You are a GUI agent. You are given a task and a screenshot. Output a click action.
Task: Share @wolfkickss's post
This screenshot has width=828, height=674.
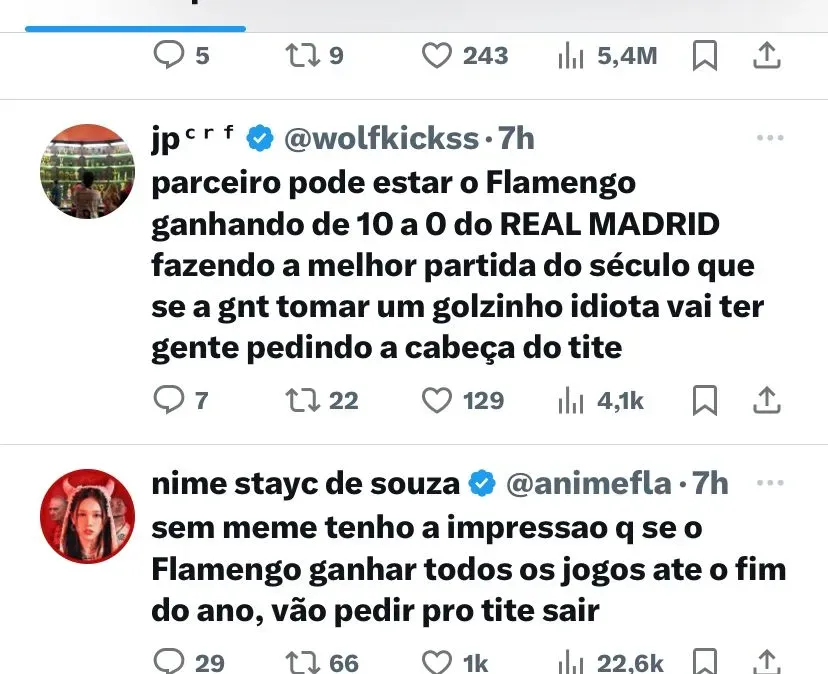point(766,401)
